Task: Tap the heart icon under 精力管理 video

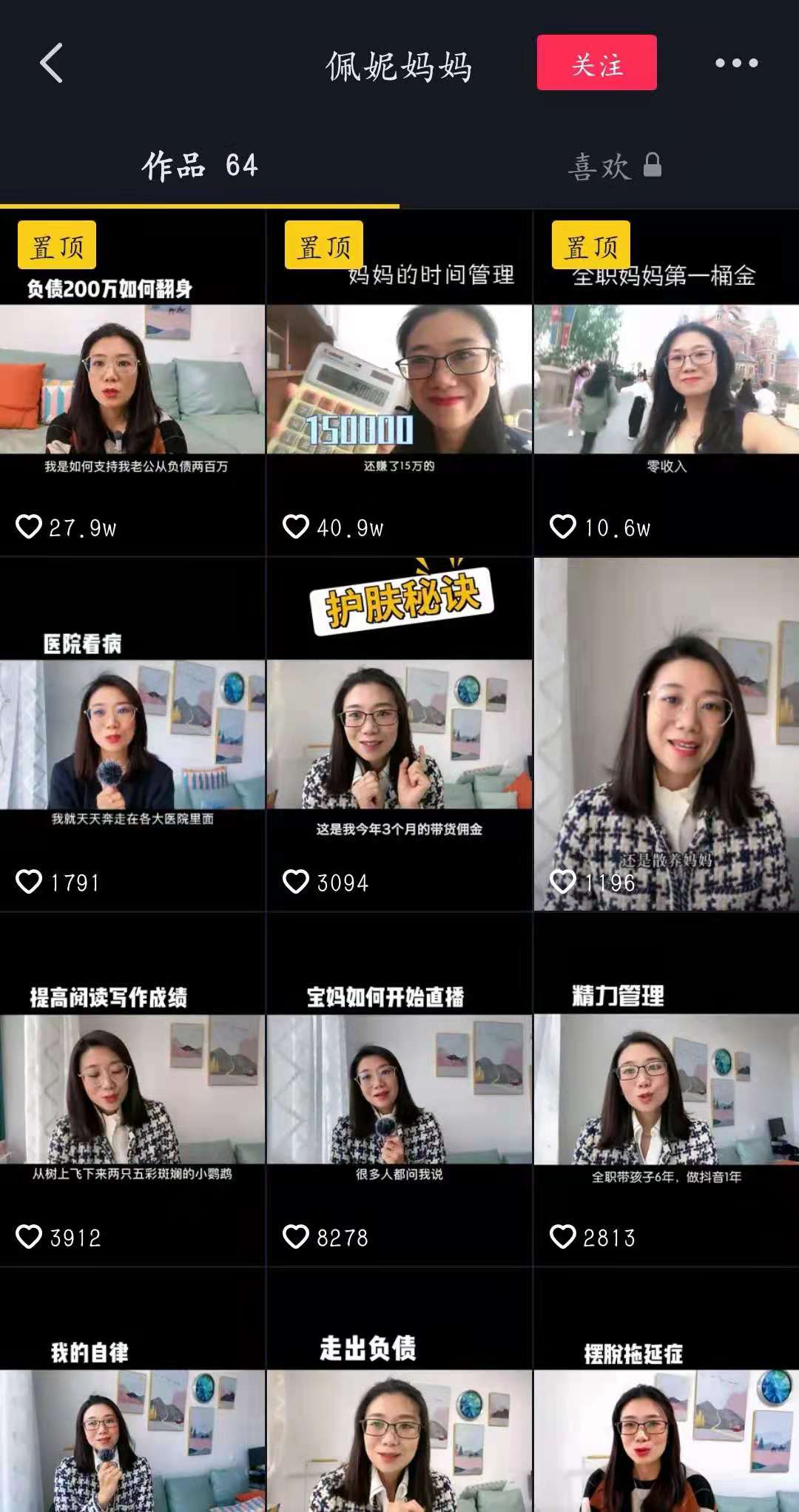Action: click(564, 1238)
